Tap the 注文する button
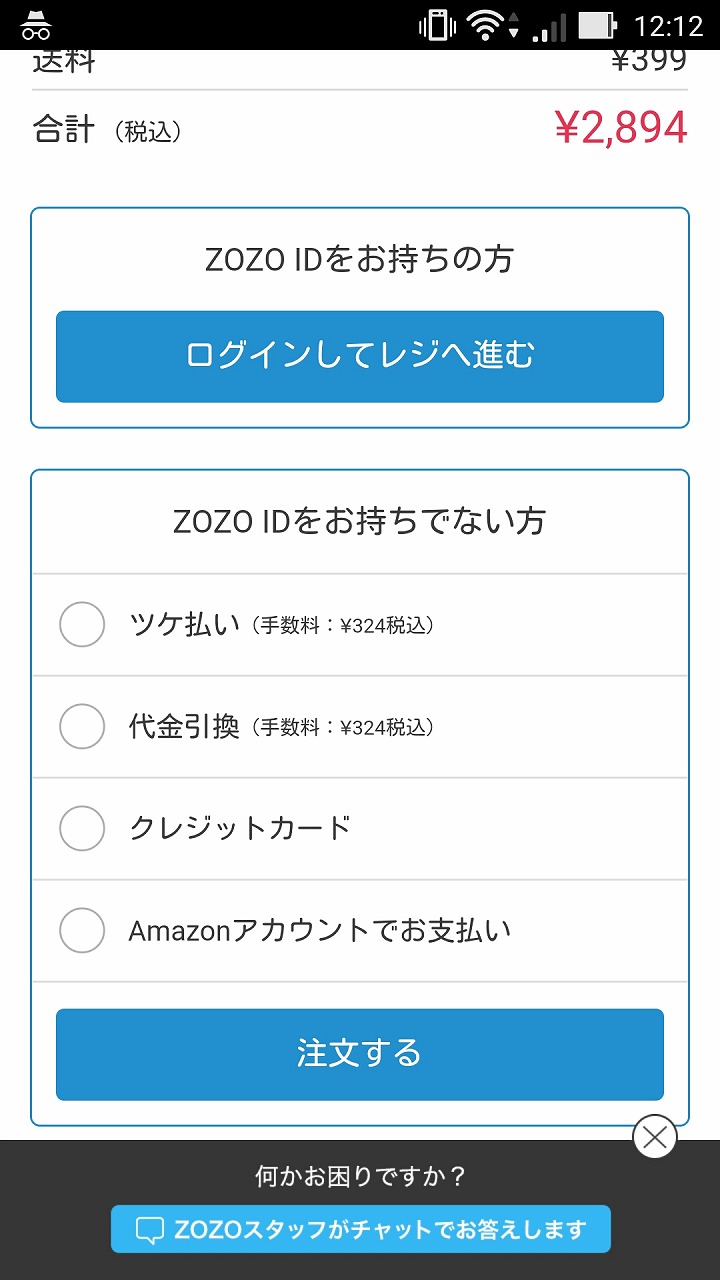 point(360,1054)
